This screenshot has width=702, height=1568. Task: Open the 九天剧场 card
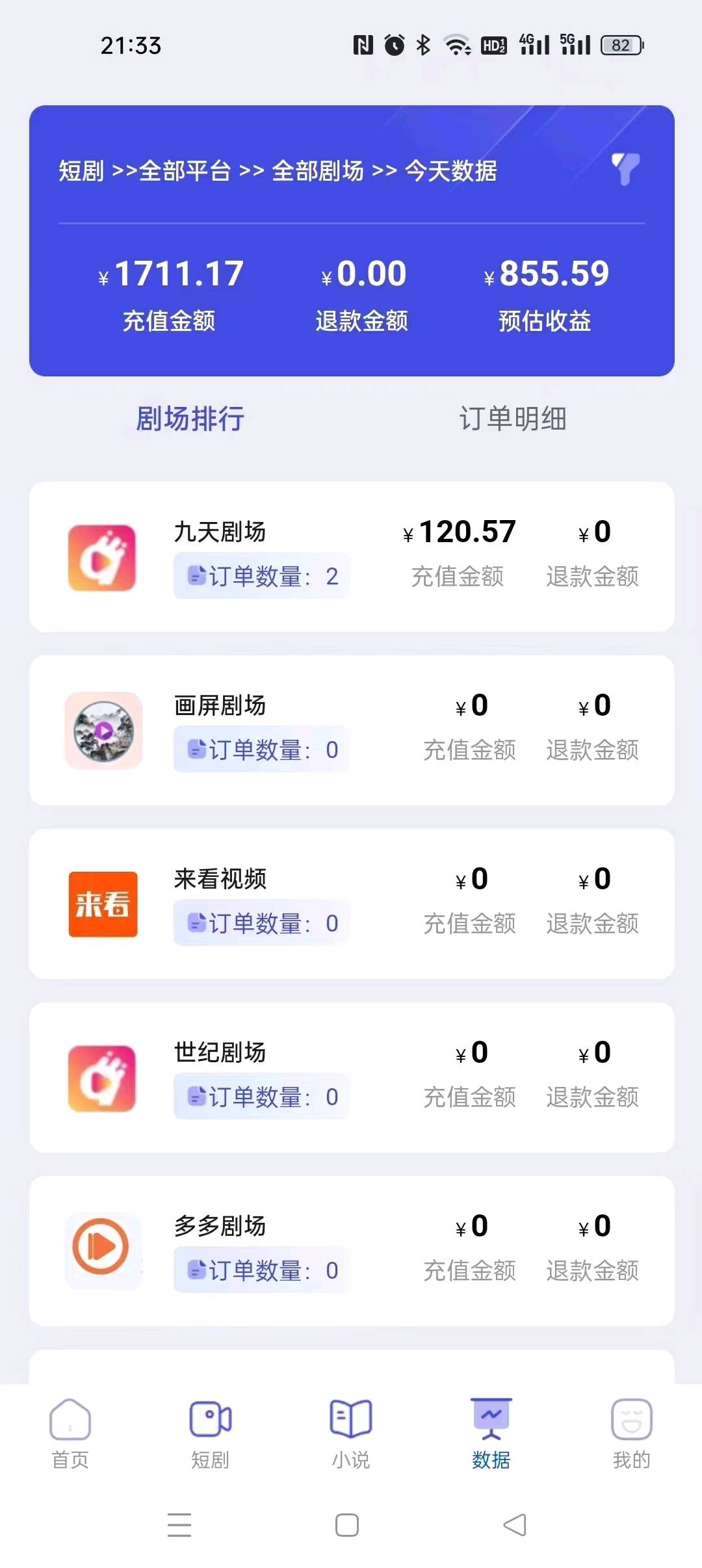tap(351, 556)
